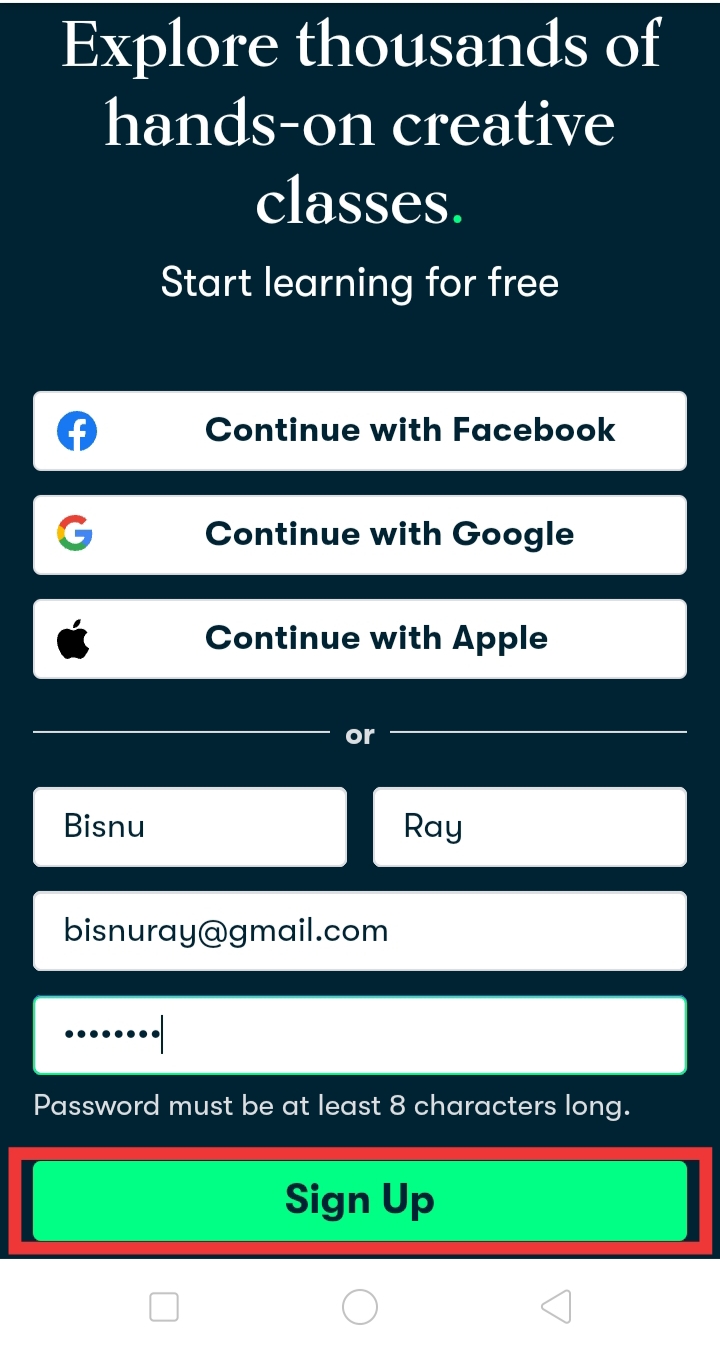Go back using system navigation

tap(556, 1306)
